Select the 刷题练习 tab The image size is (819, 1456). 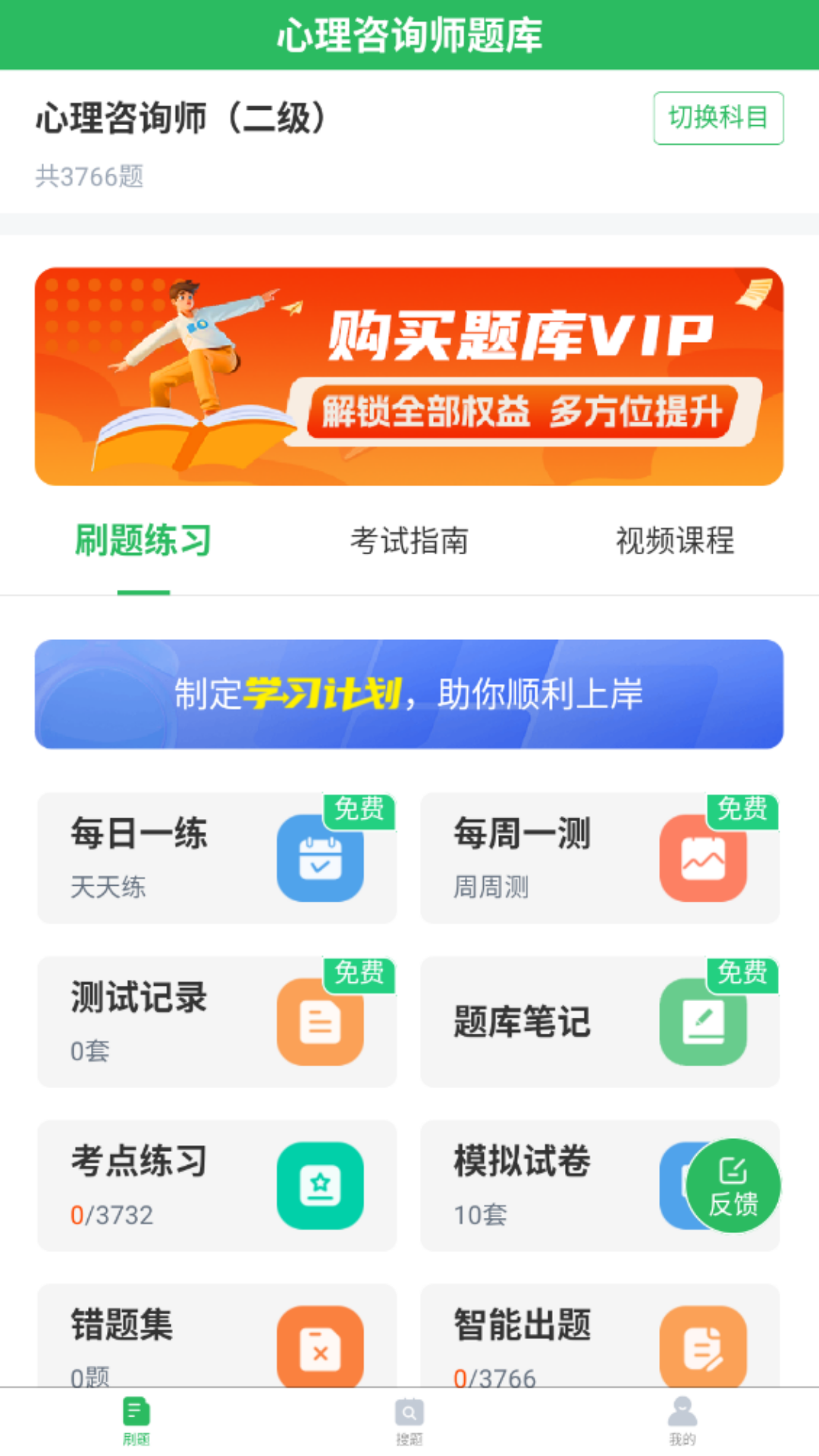click(x=143, y=541)
